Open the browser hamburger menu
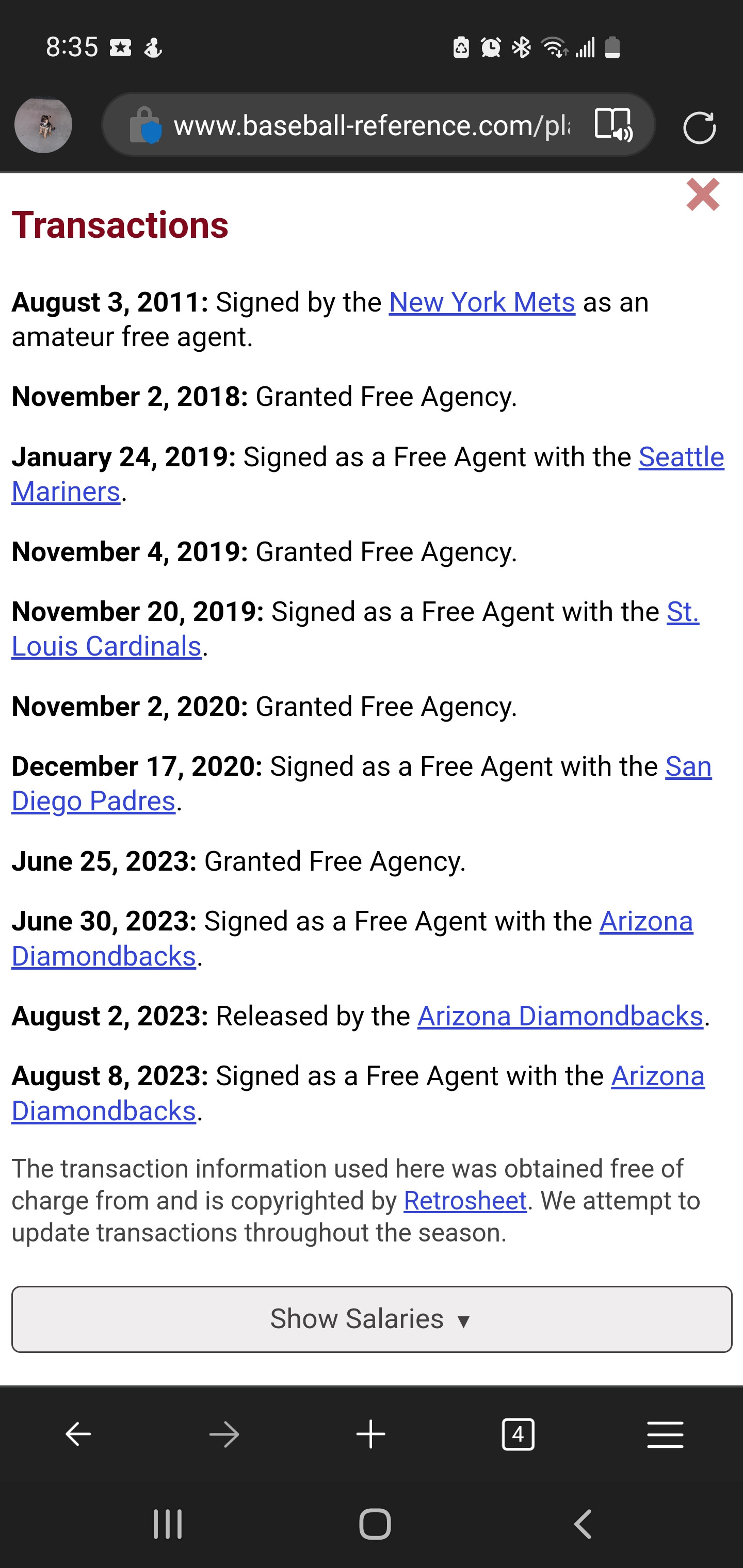The height and width of the screenshot is (1568, 743). (665, 1435)
